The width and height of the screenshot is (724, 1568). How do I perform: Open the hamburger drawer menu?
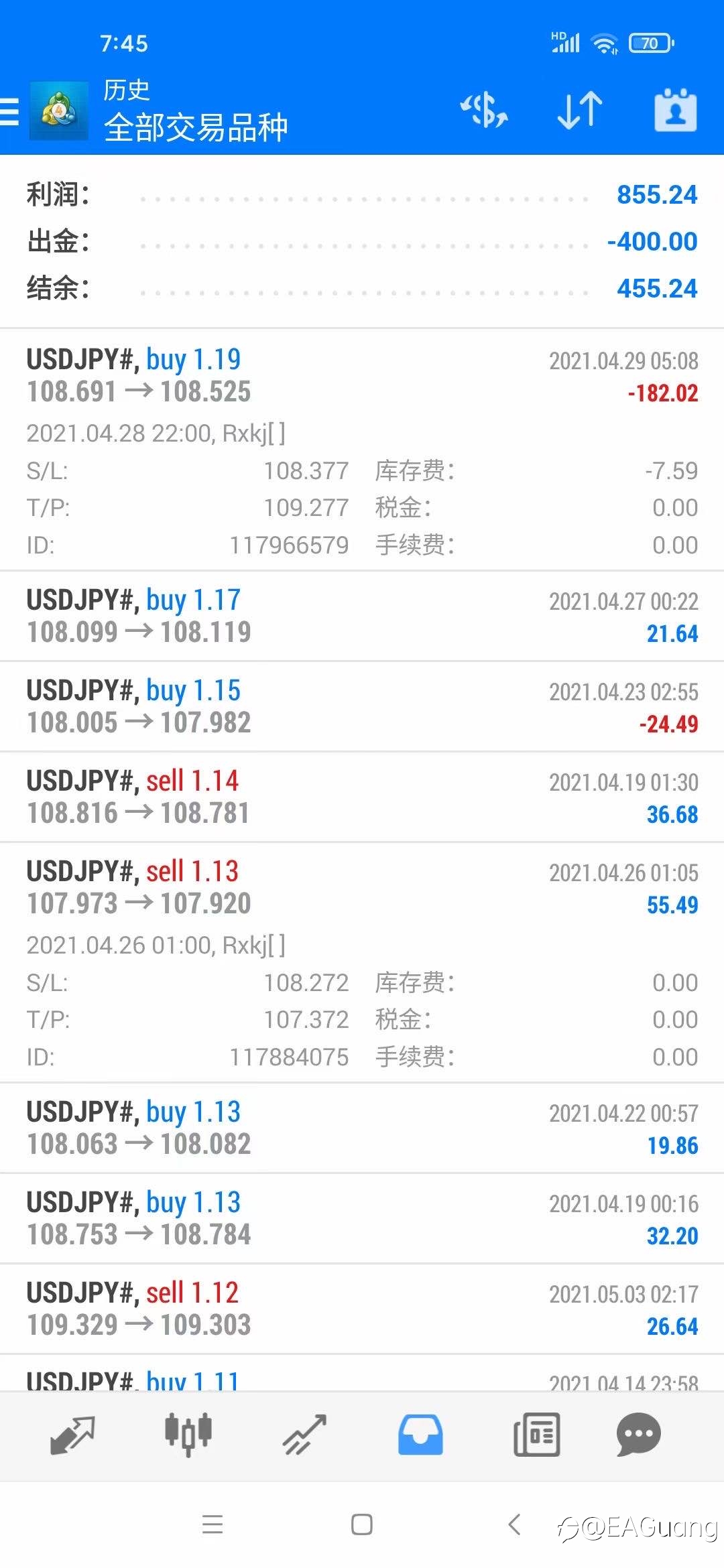(9, 111)
